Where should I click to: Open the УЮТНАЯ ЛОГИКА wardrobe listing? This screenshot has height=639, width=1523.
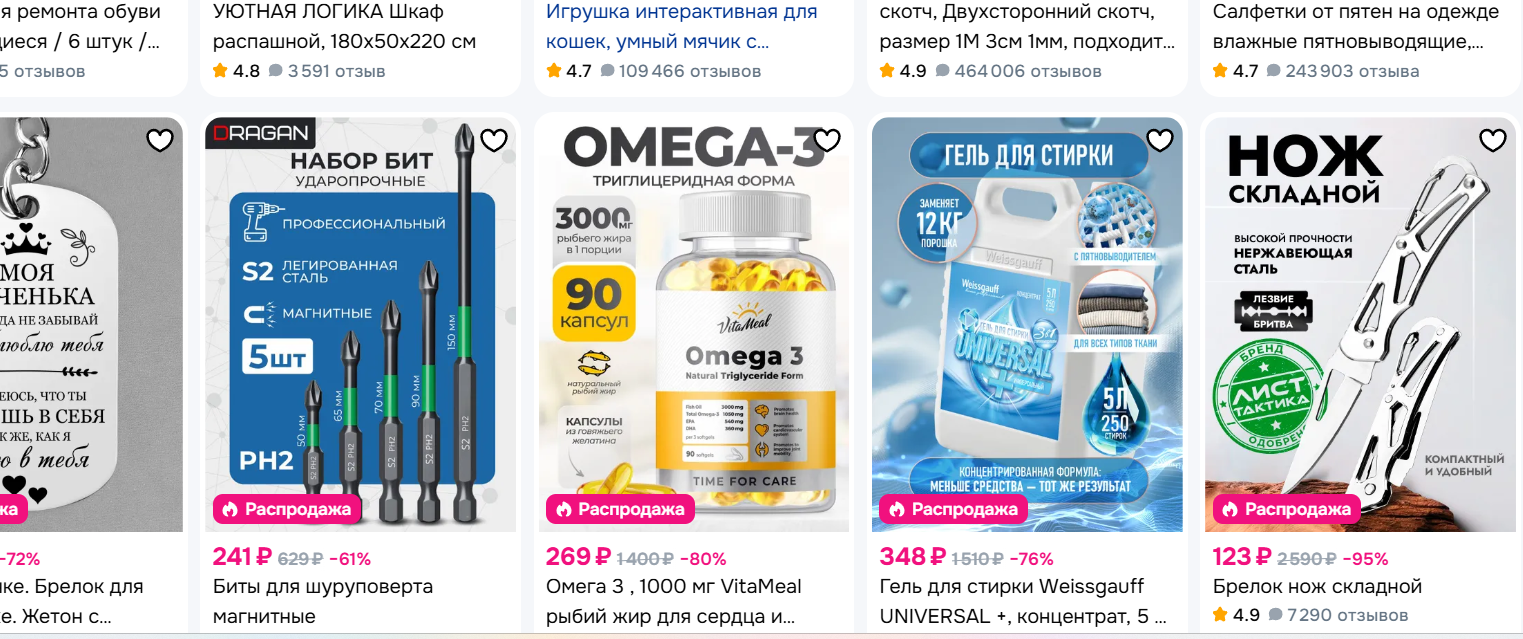coord(344,27)
